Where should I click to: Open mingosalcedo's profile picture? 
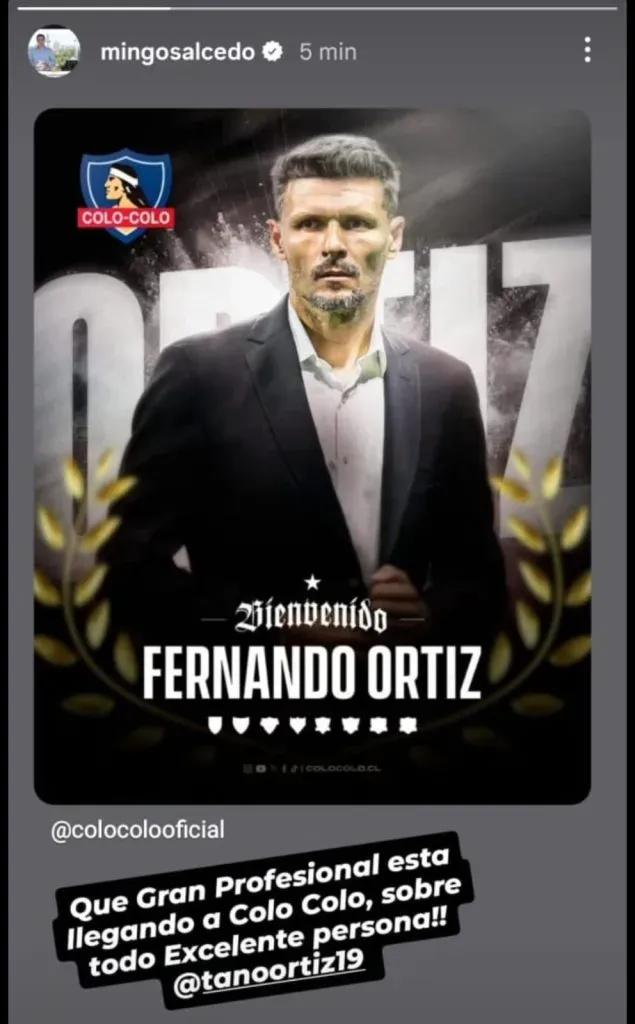pyautogui.click(x=54, y=51)
